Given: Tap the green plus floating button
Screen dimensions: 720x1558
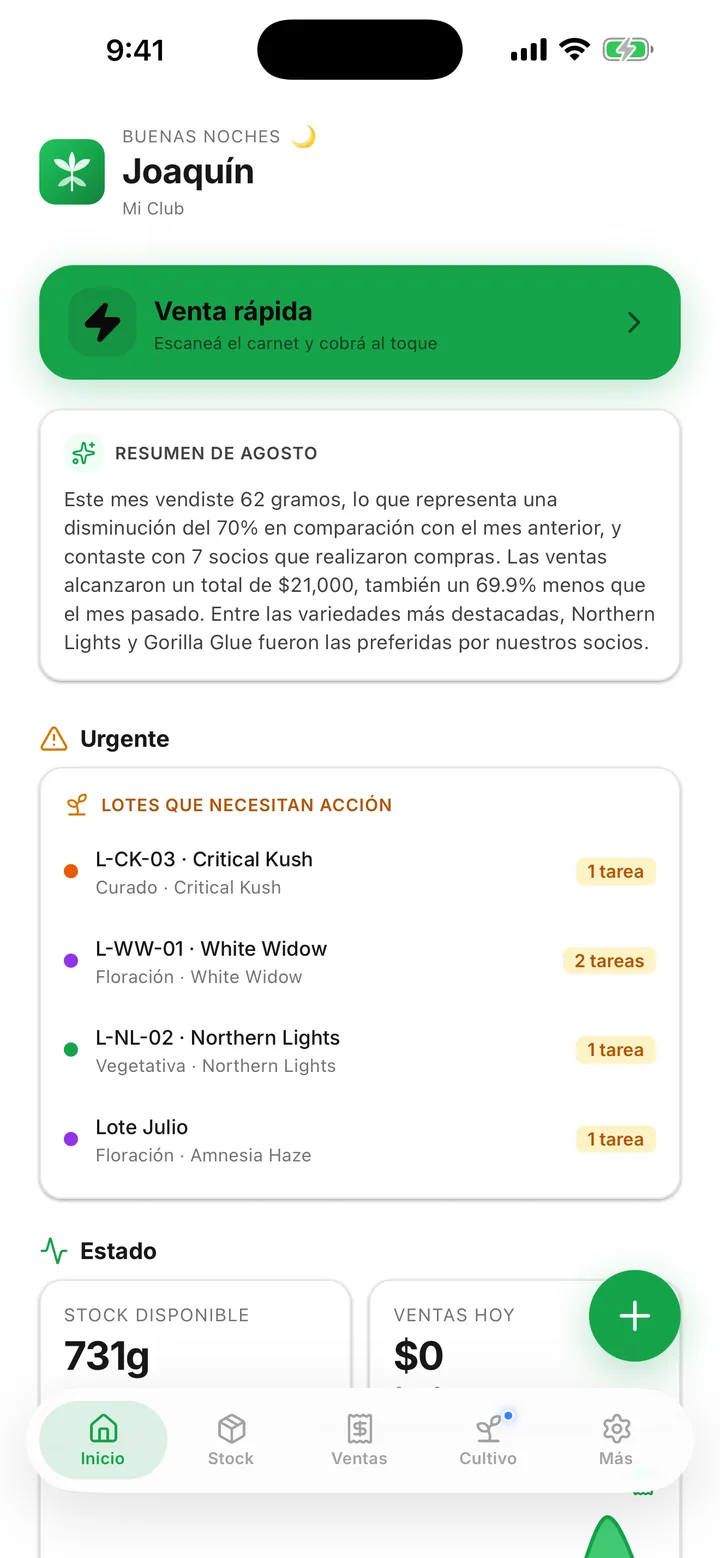Looking at the screenshot, I should tap(635, 1316).
